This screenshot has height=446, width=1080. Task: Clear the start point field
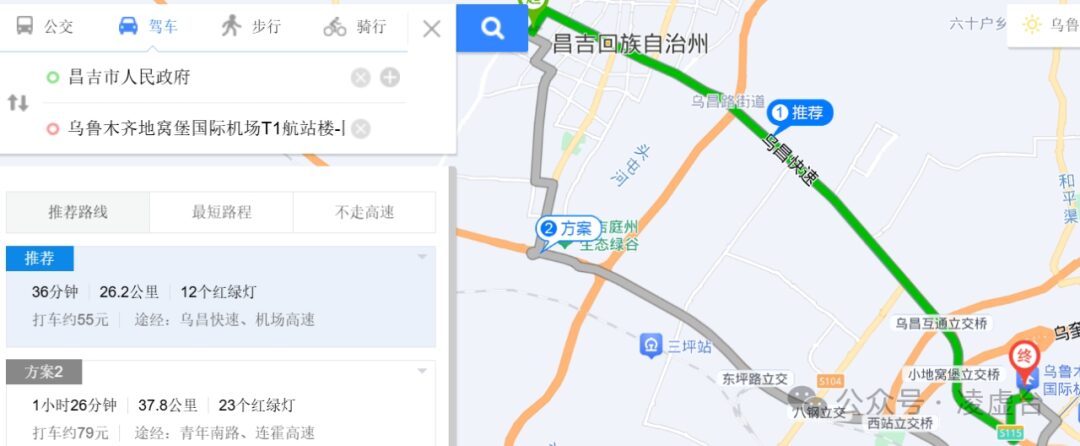point(361,78)
